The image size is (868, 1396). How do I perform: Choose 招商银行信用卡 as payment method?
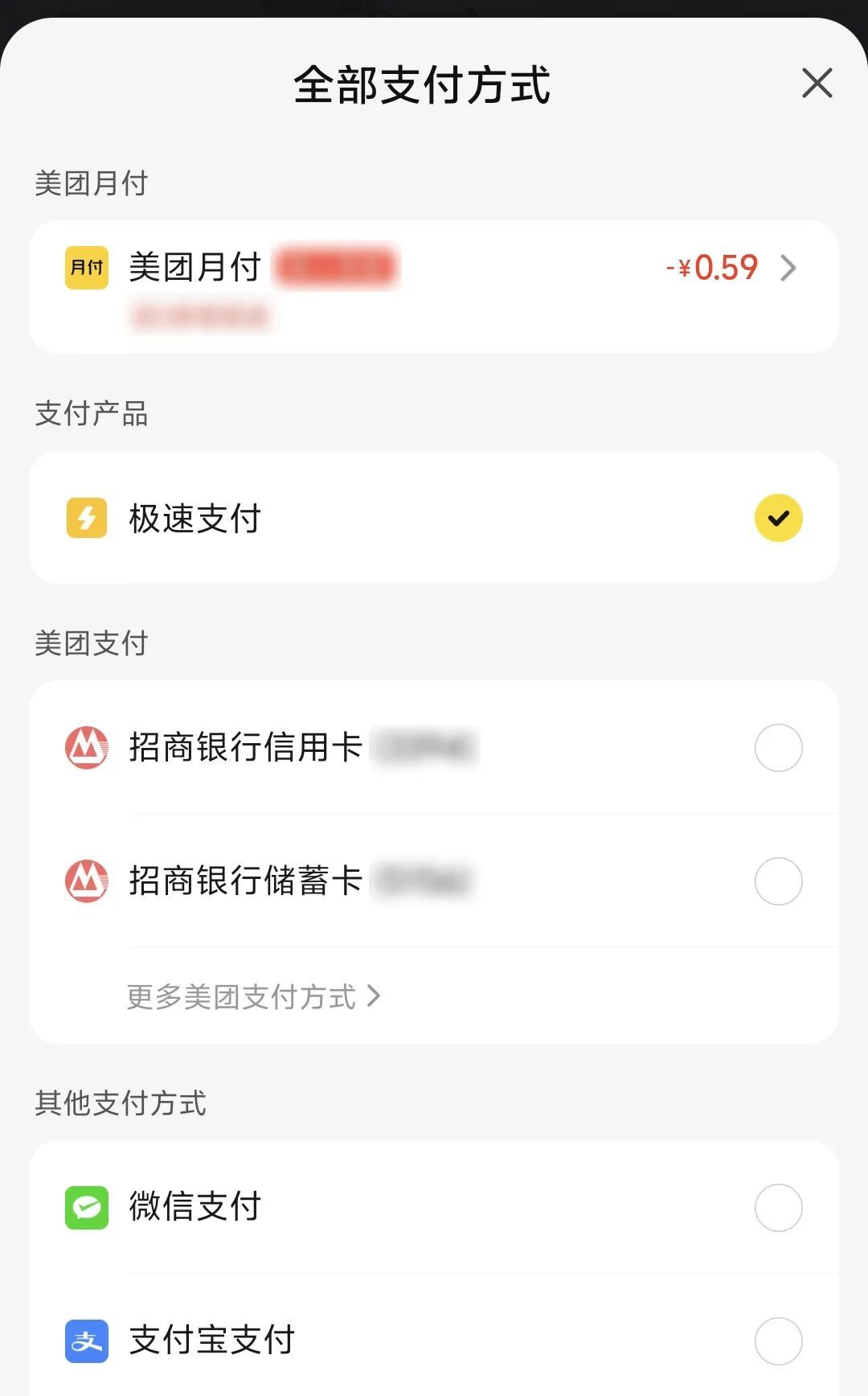point(434,747)
